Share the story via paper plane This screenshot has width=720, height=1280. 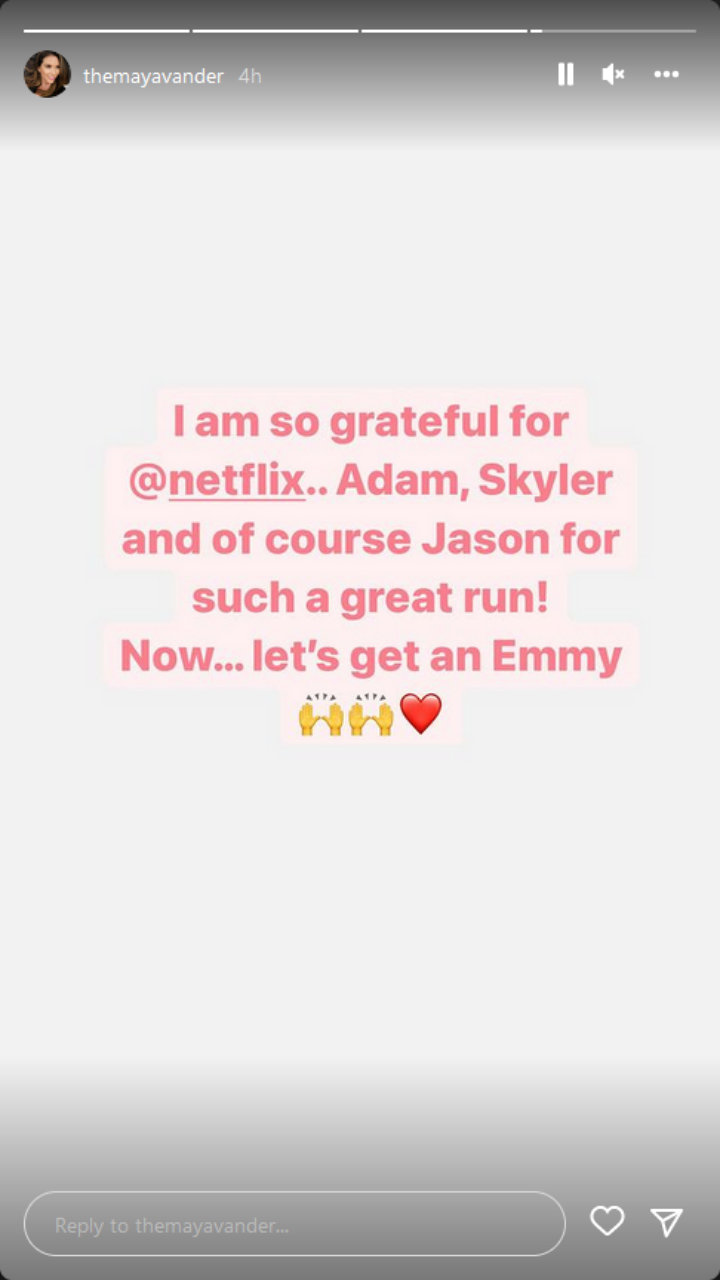point(667,1221)
